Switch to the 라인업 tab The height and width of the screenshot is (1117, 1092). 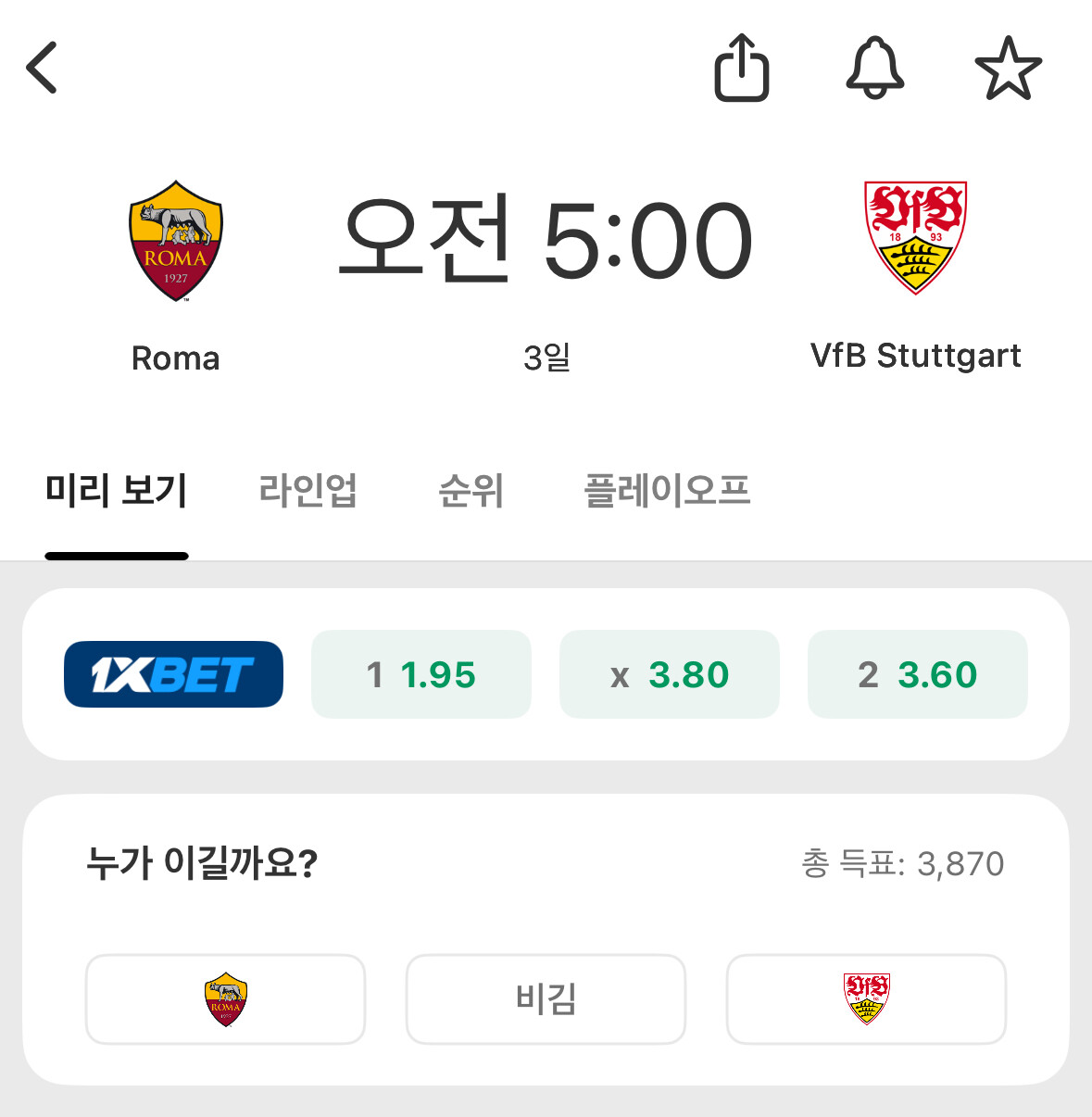point(308,491)
